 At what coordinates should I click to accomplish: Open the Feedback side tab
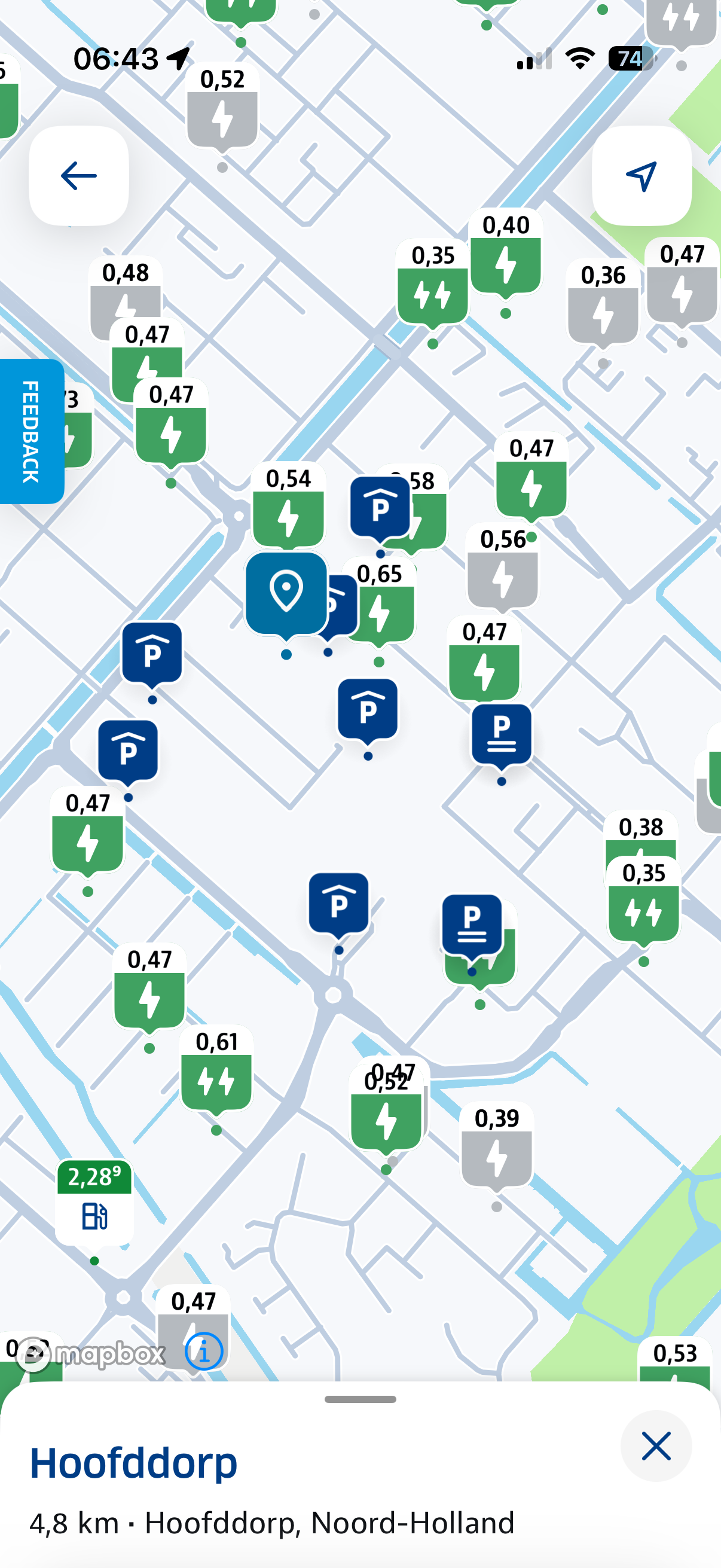31,431
